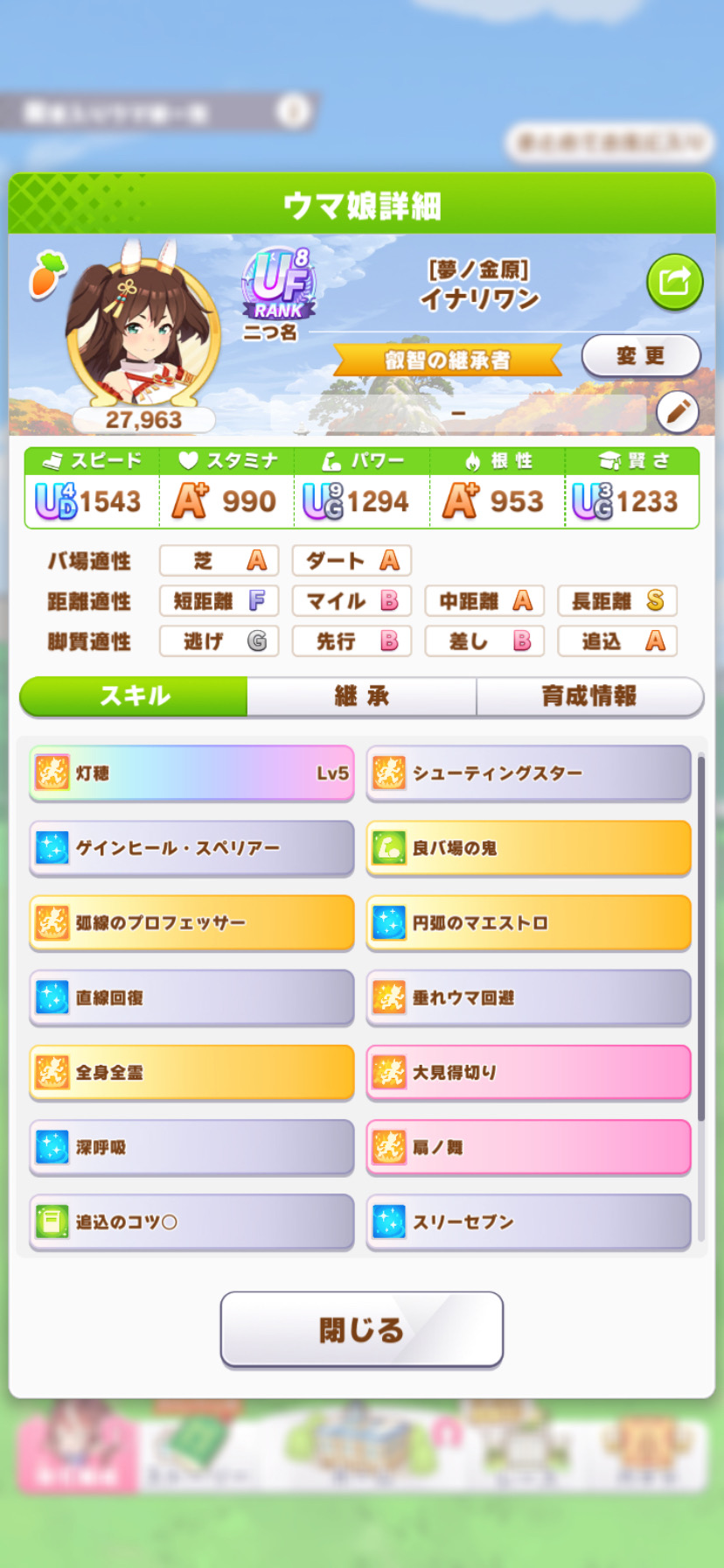Open the 扇ノ舞 skill
The image size is (724, 1568).
tap(528, 1147)
